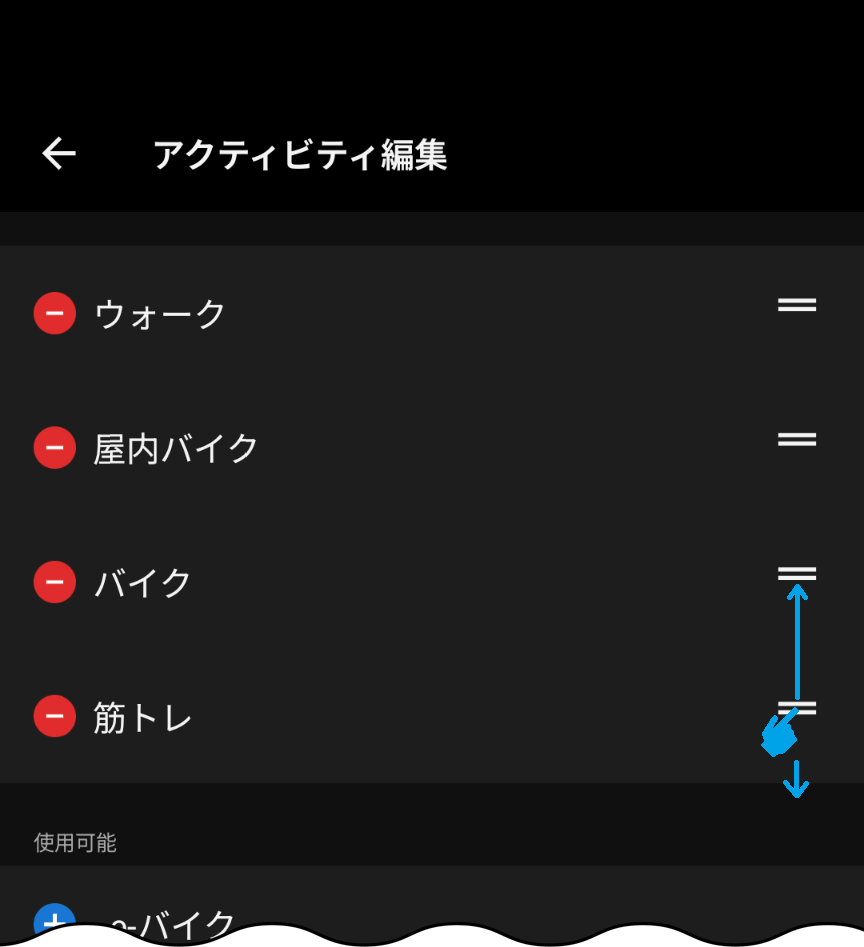Grab the reorder handle for 屋内バイク
Viewport: 864px width, 947px height.
pos(796,440)
